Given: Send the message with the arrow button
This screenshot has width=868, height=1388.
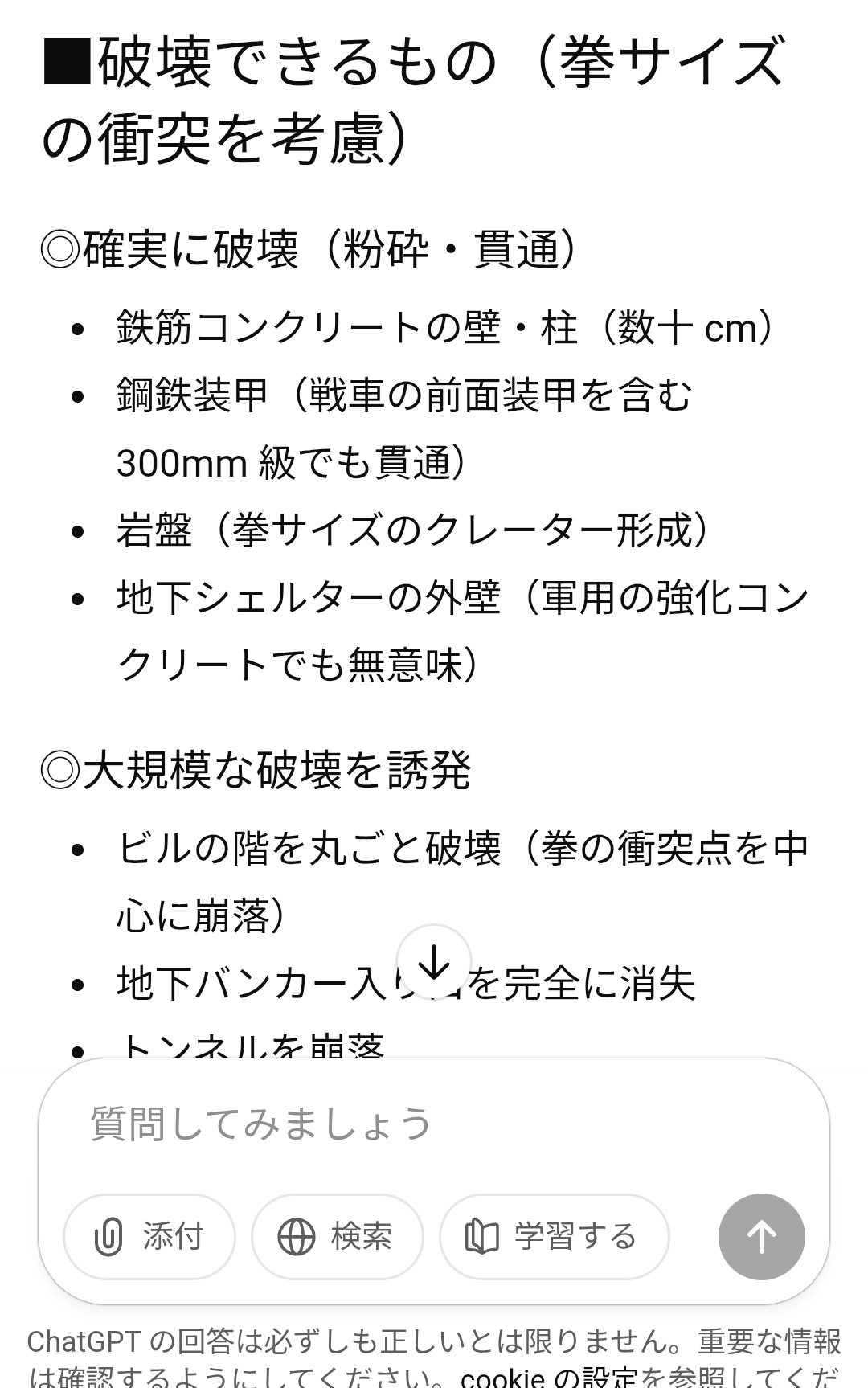Looking at the screenshot, I should [761, 1236].
